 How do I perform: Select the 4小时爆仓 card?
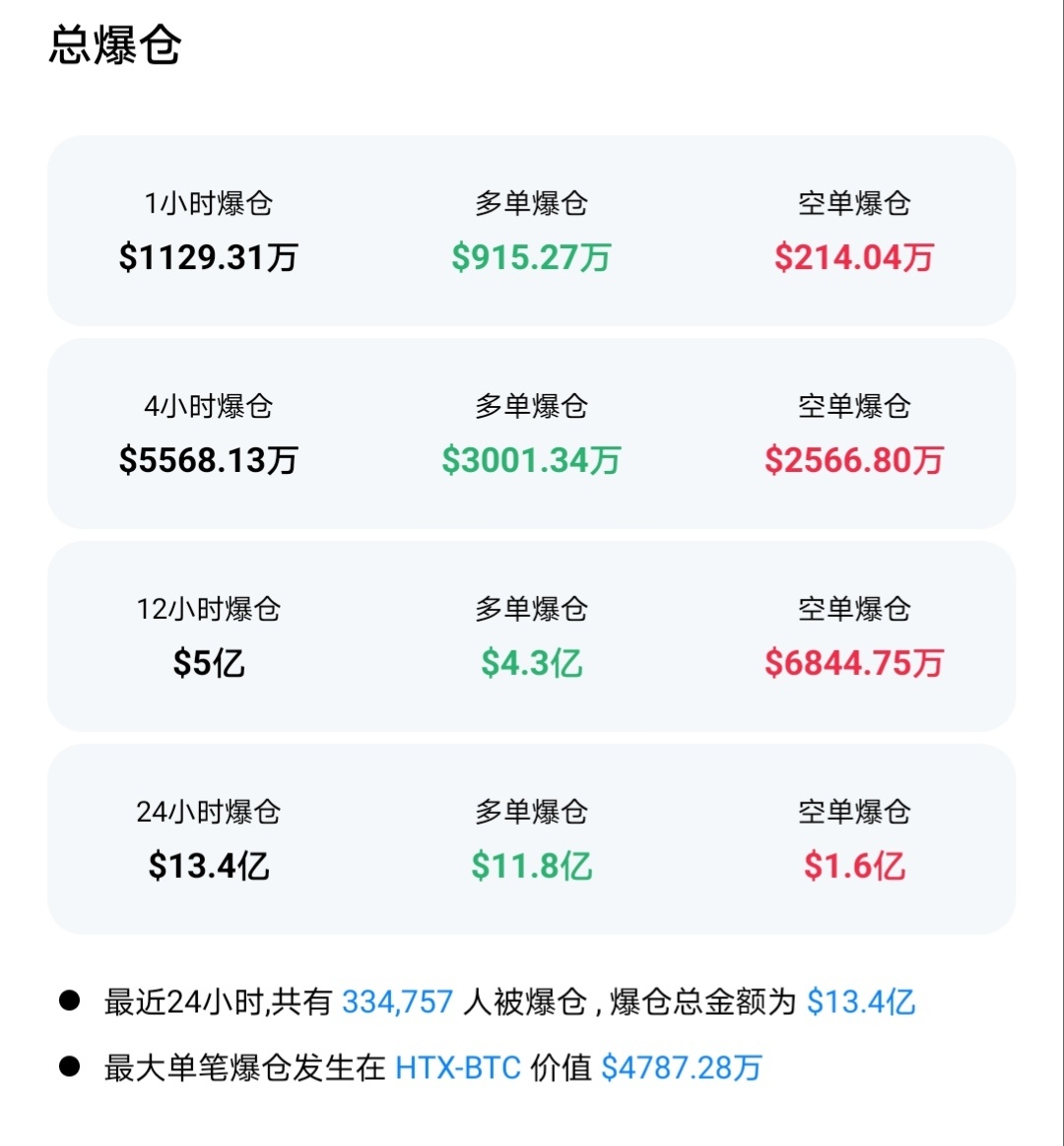pyautogui.click(x=532, y=432)
